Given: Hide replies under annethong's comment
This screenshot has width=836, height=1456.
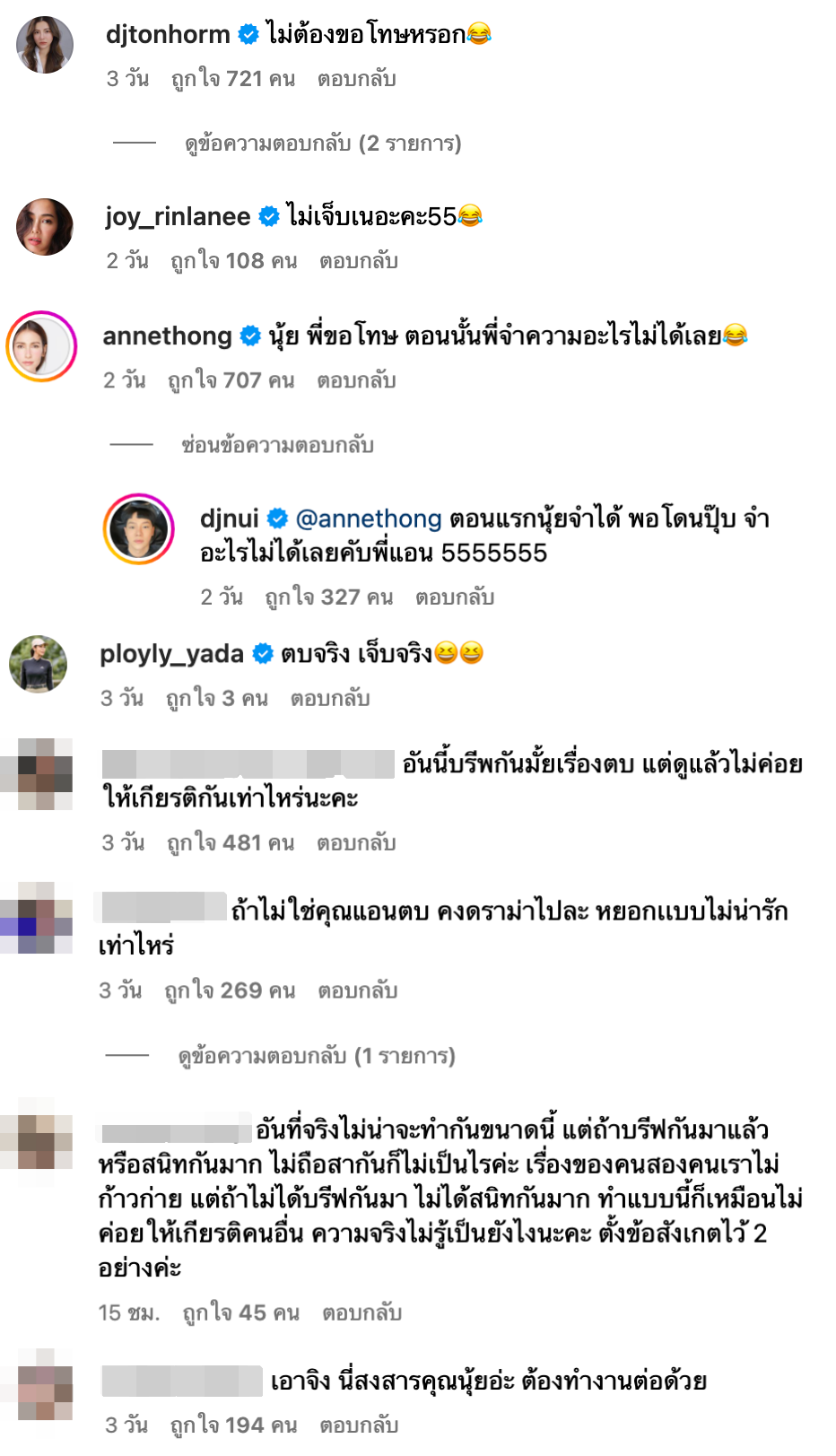Looking at the screenshot, I should (x=277, y=445).
